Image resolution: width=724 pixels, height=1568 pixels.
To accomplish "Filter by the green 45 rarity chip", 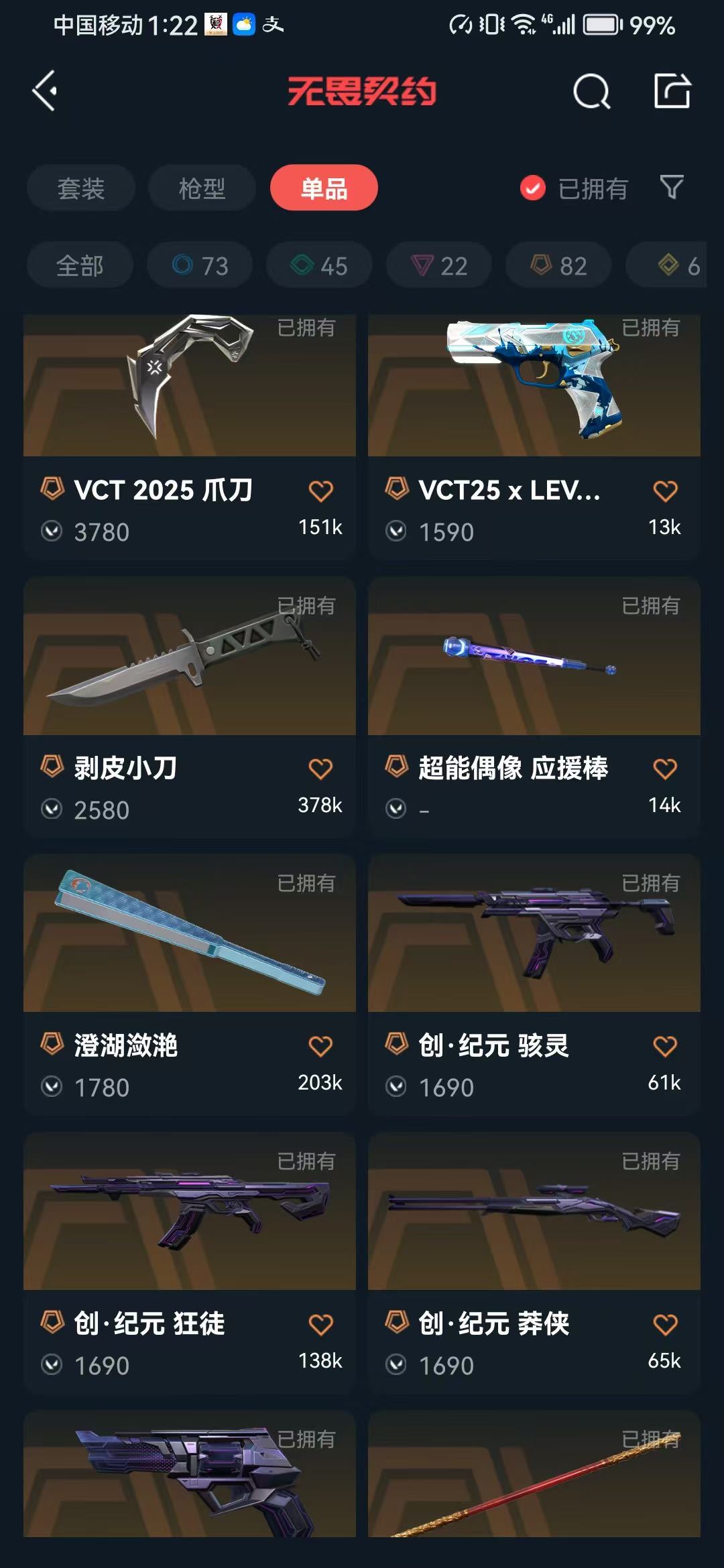I will [x=319, y=265].
